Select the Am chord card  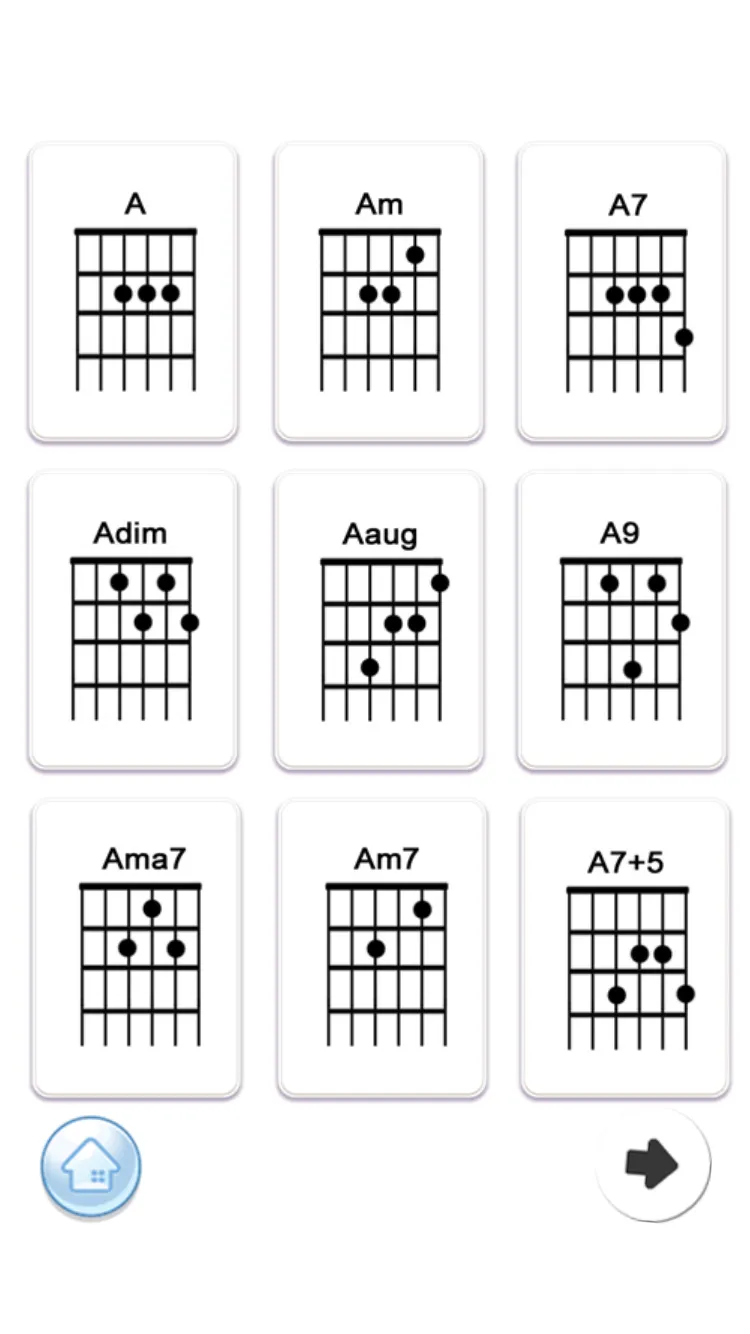coord(379,292)
